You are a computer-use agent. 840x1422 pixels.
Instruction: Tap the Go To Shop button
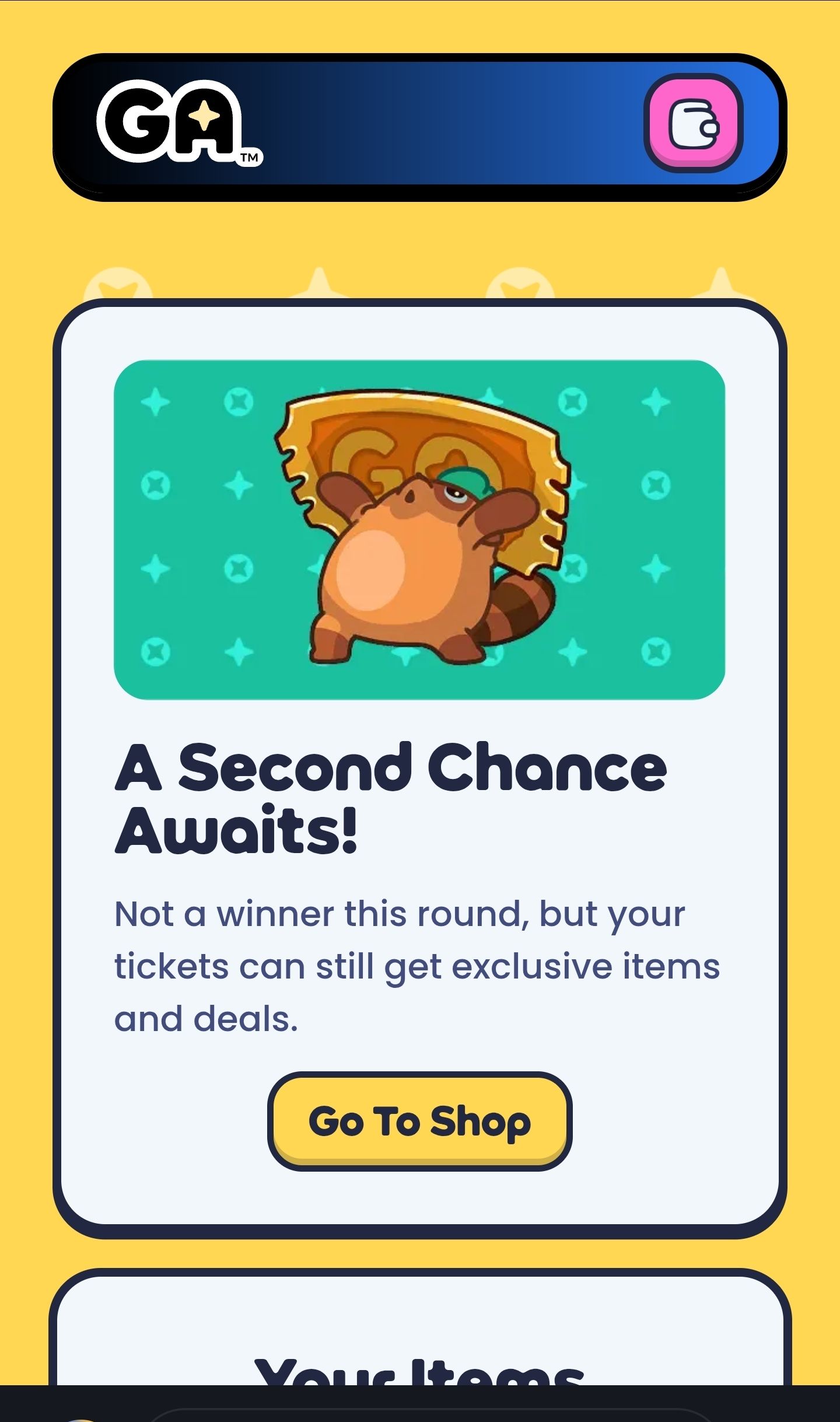click(x=419, y=1121)
